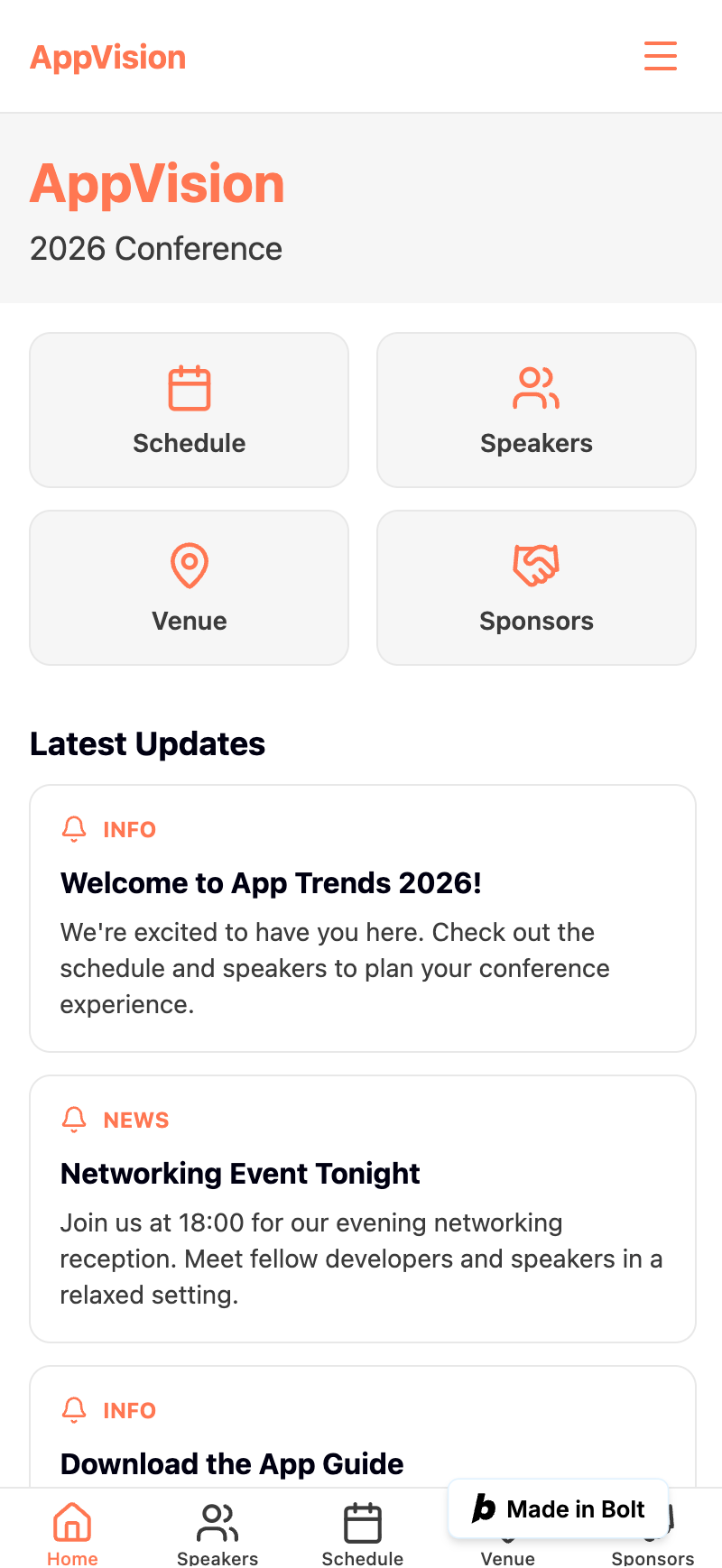Image resolution: width=722 pixels, height=1568 pixels.
Task: Click the AppVision logo in the header
Action: [x=107, y=56]
